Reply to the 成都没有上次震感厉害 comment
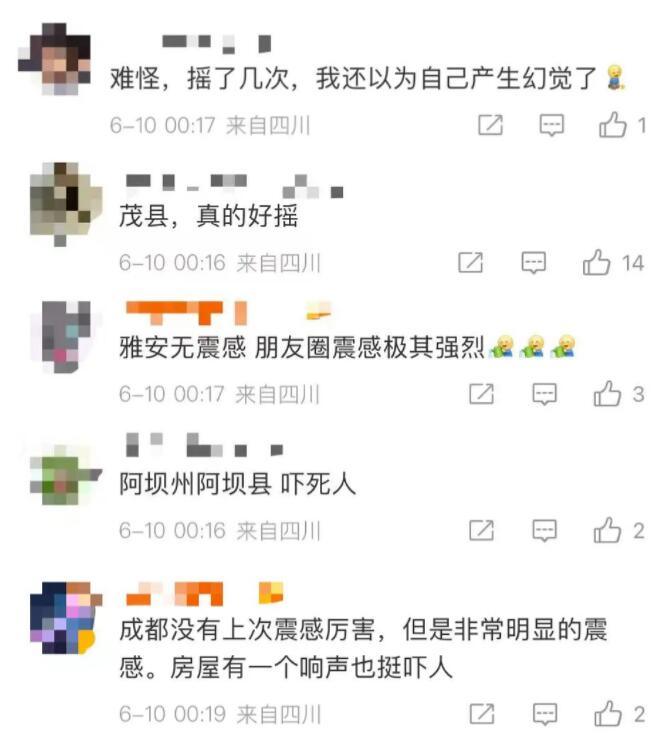660x746 pixels. (545, 714)
